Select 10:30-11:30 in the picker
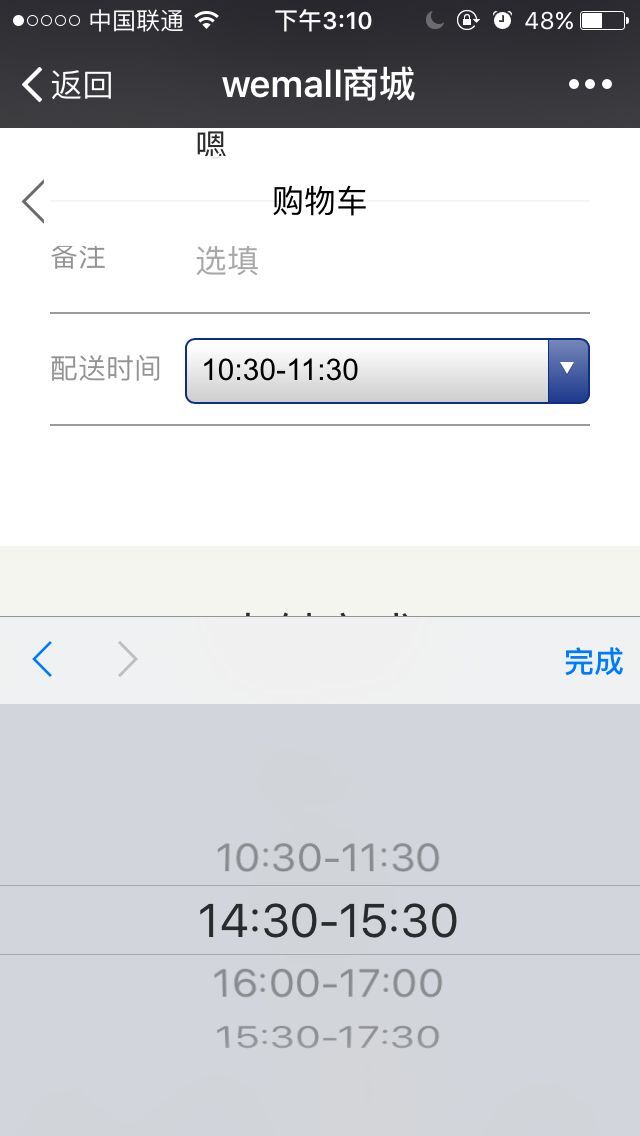The image size is (640, 1136). [x=328, y=857]
